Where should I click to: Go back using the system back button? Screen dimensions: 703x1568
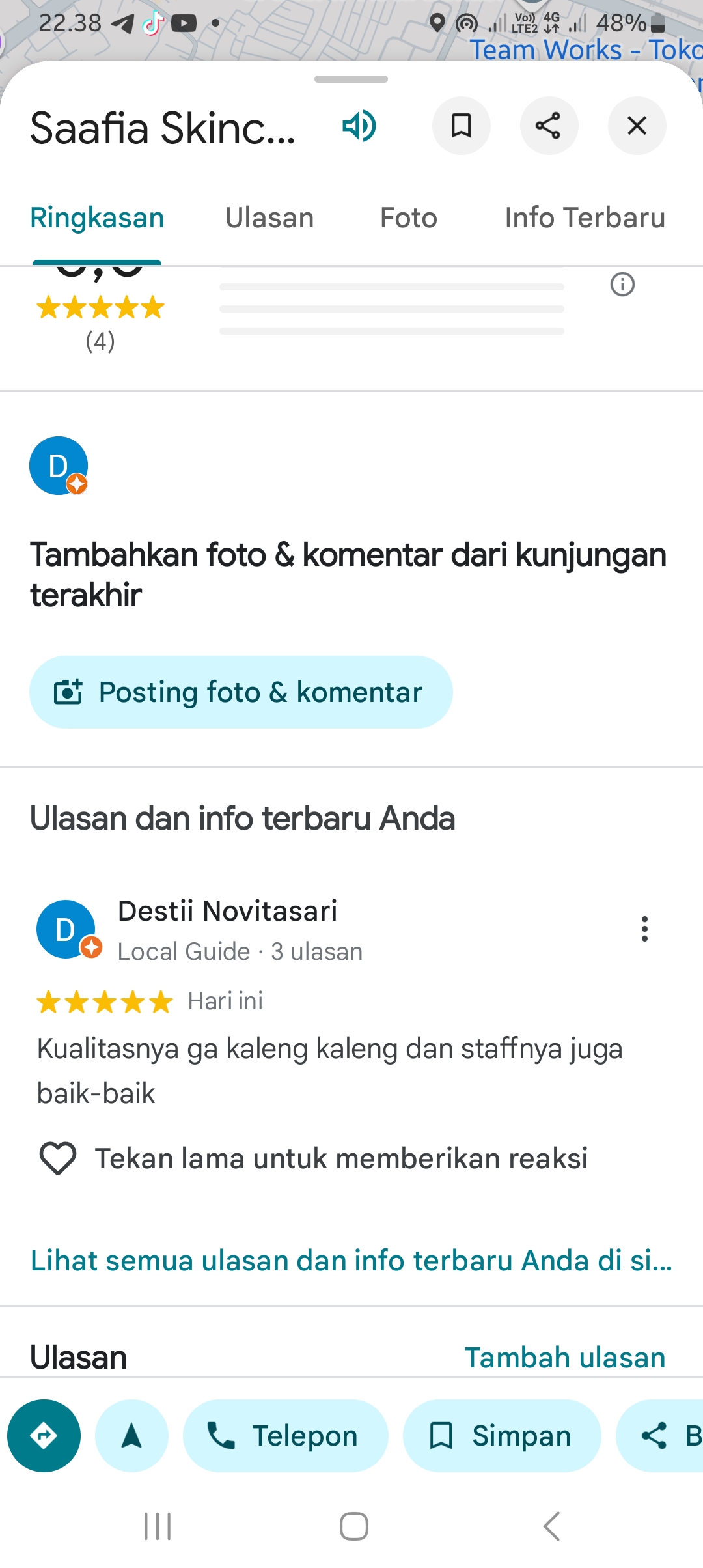(551, 1526)
